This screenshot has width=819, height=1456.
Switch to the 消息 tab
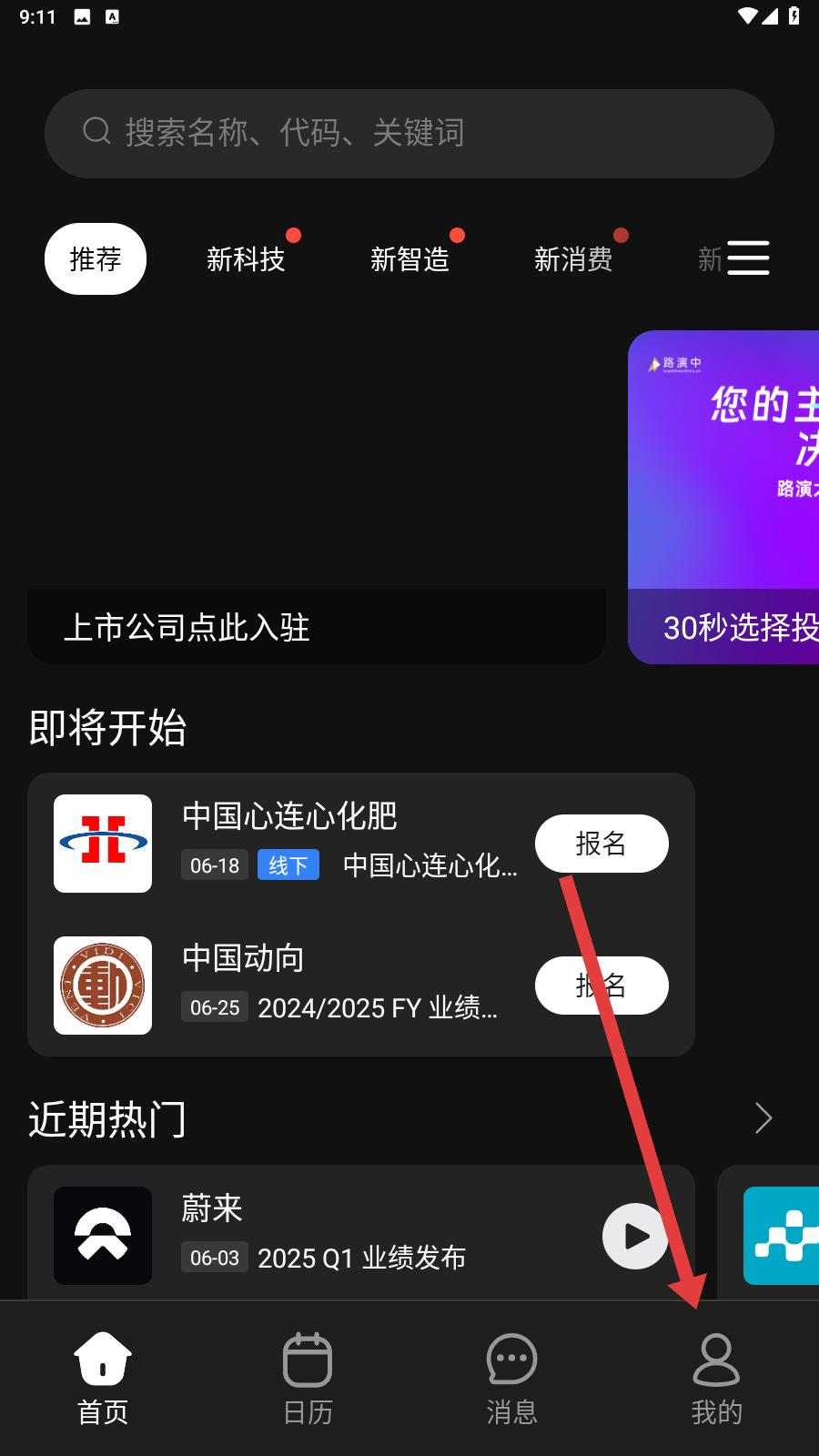(512, 1378)
